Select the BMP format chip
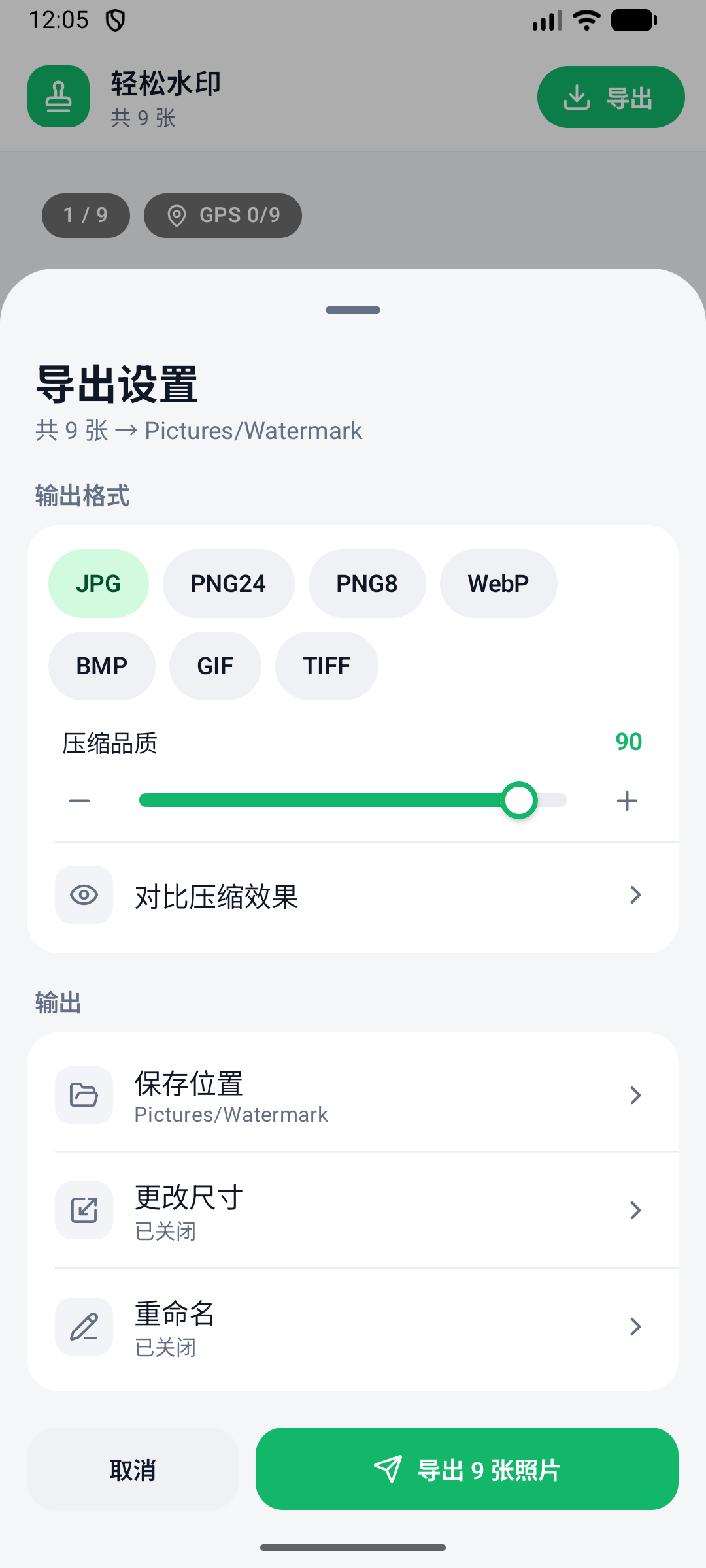This screenshot has height=1568, width=706. (102, 666)
